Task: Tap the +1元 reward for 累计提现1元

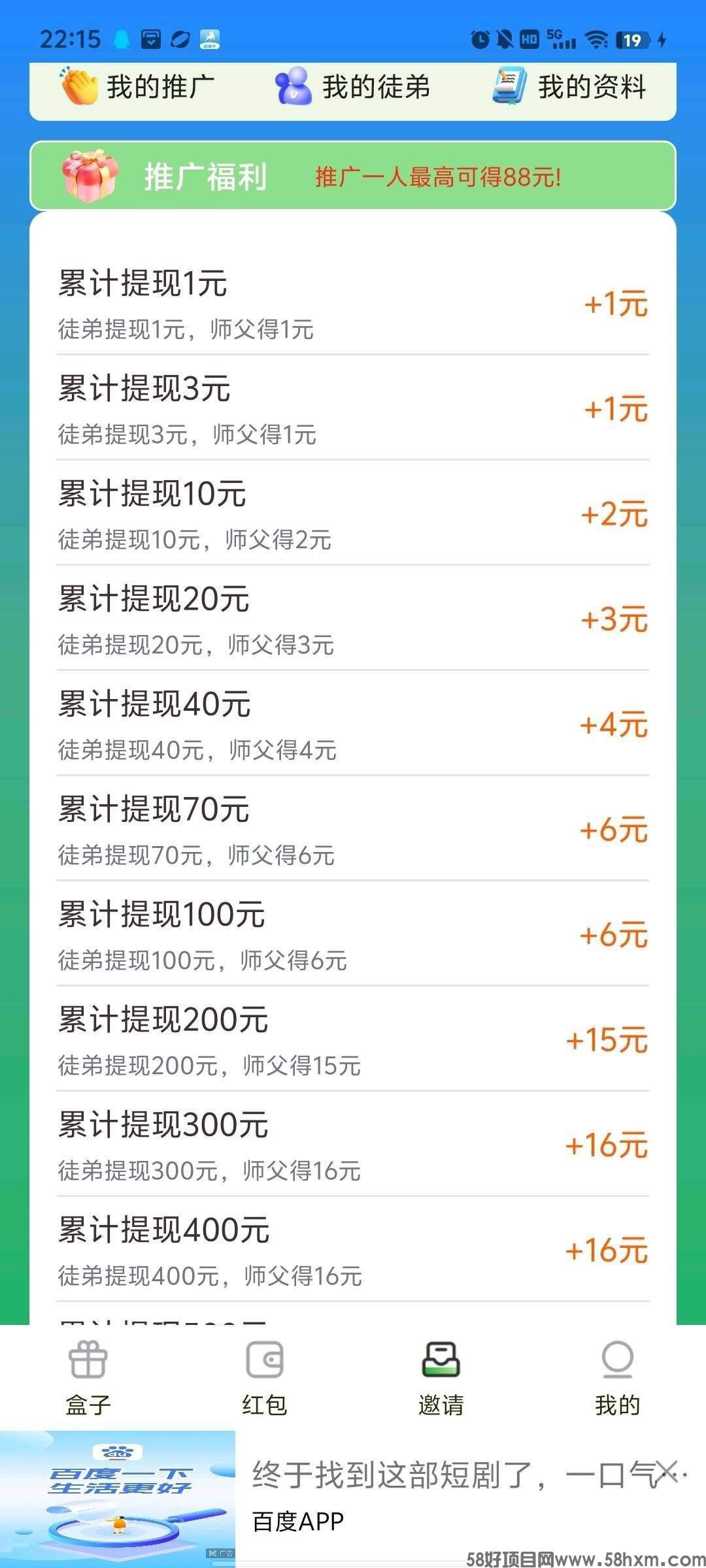Action: 615,304
